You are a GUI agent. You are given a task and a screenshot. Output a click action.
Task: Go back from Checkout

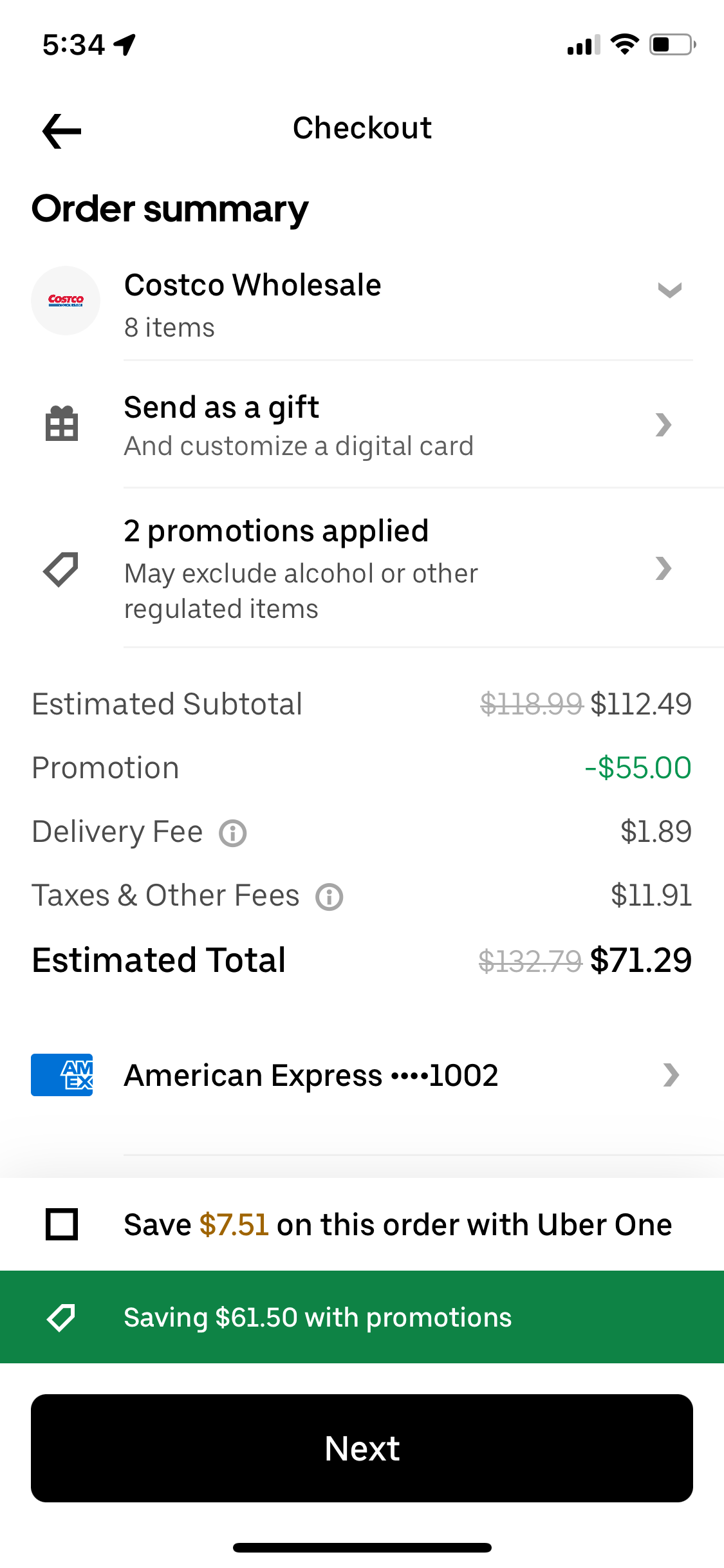click(62, 131)
